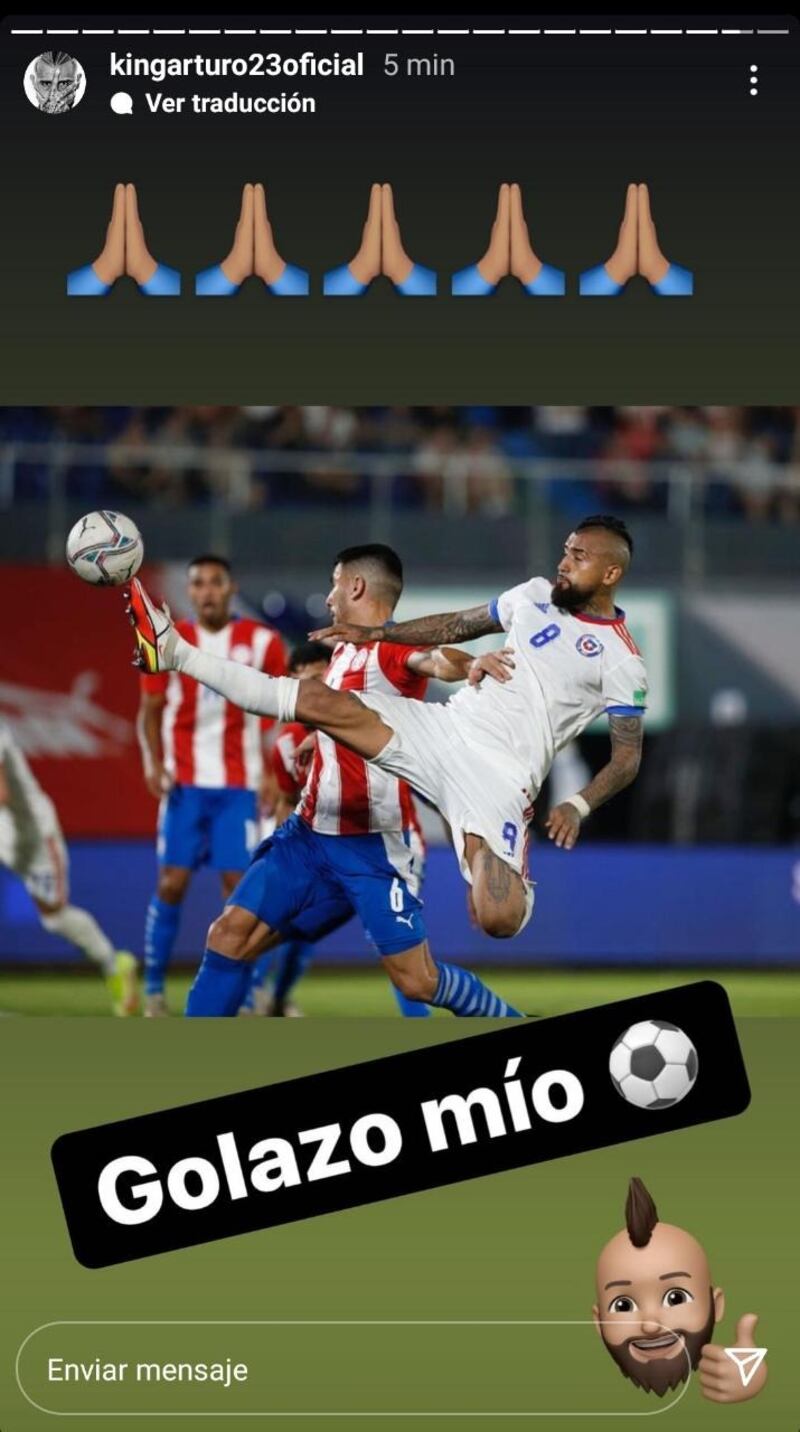Share the story via paper plane icon
The image size is (800, 1432).
tap(745, 1366)
